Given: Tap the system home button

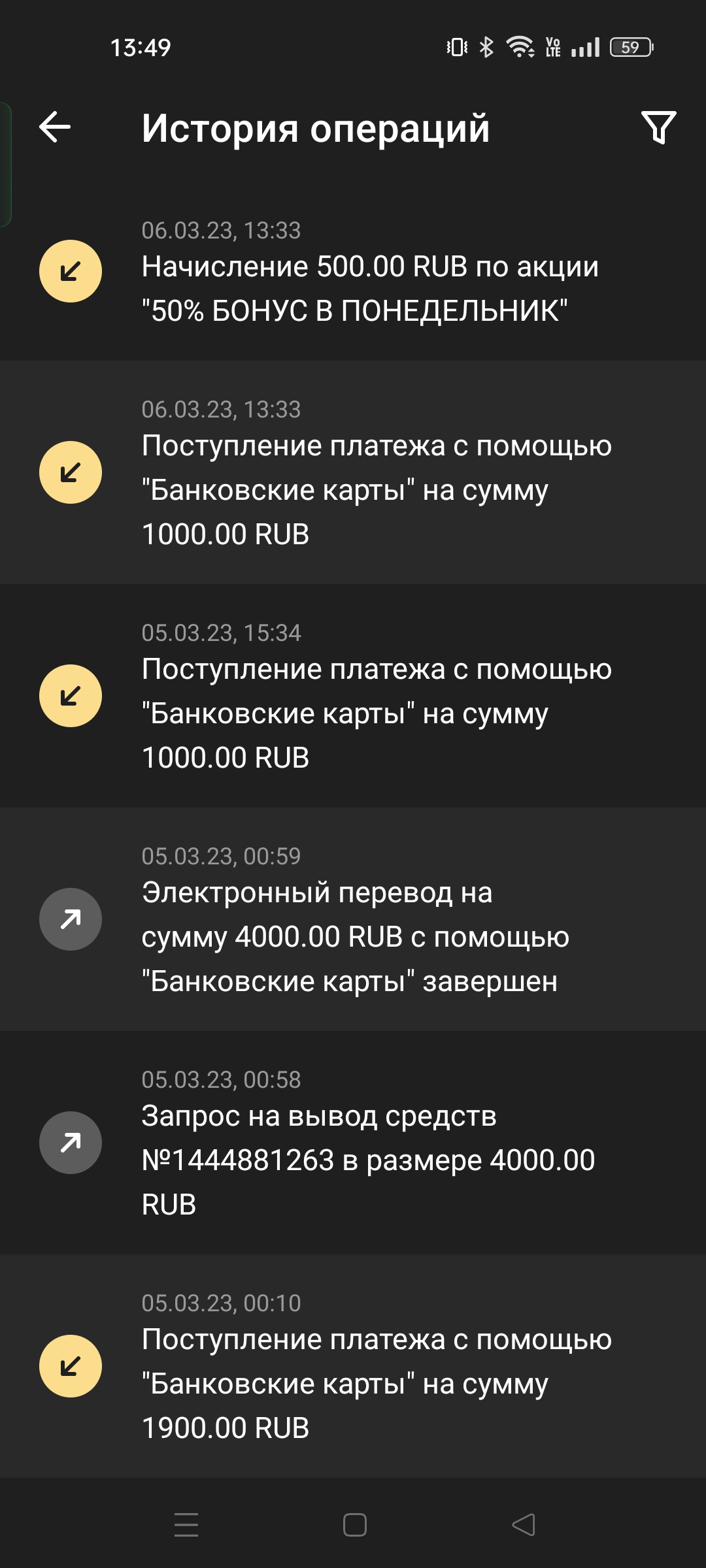Looking at the screenshot, I should (354, 1525).
